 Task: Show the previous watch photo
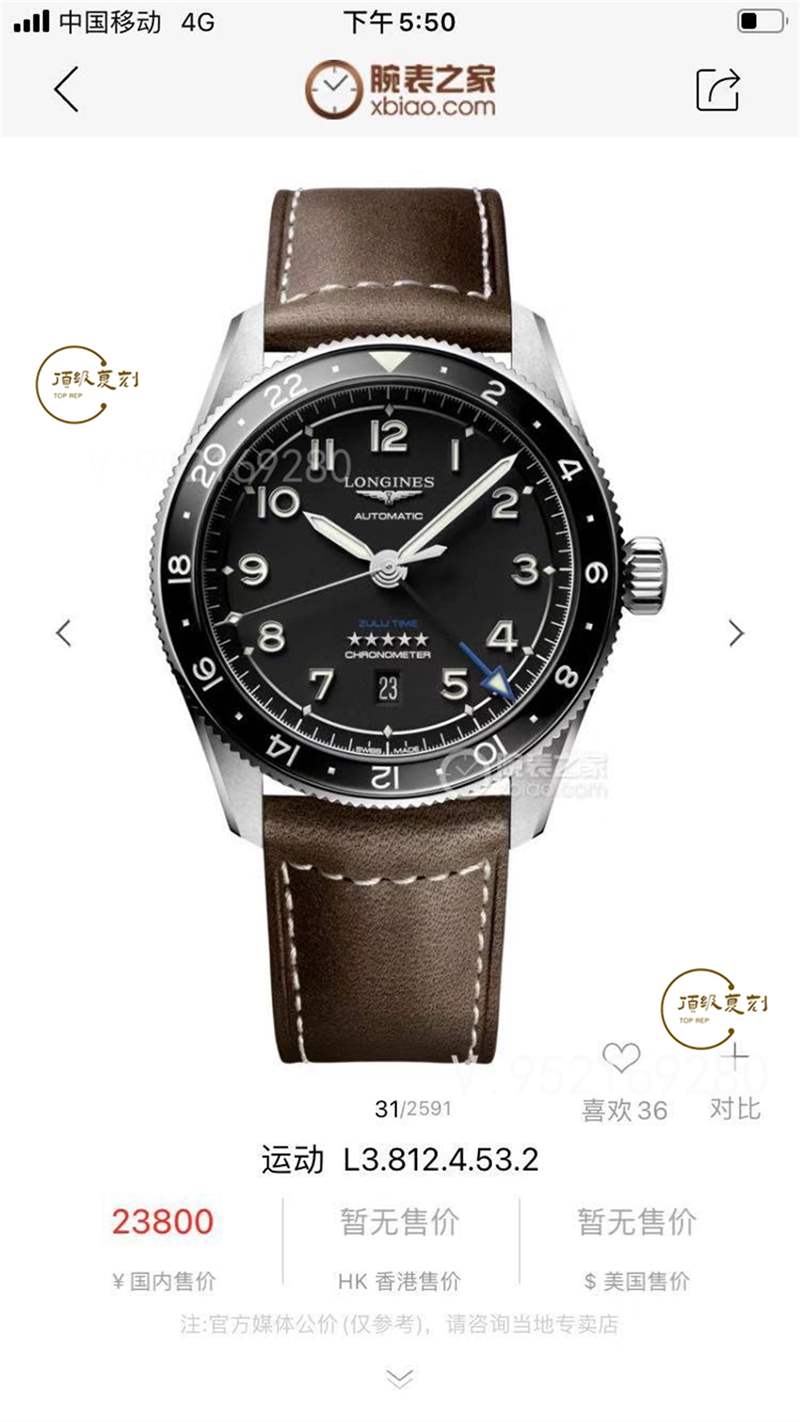click(64, 632)
